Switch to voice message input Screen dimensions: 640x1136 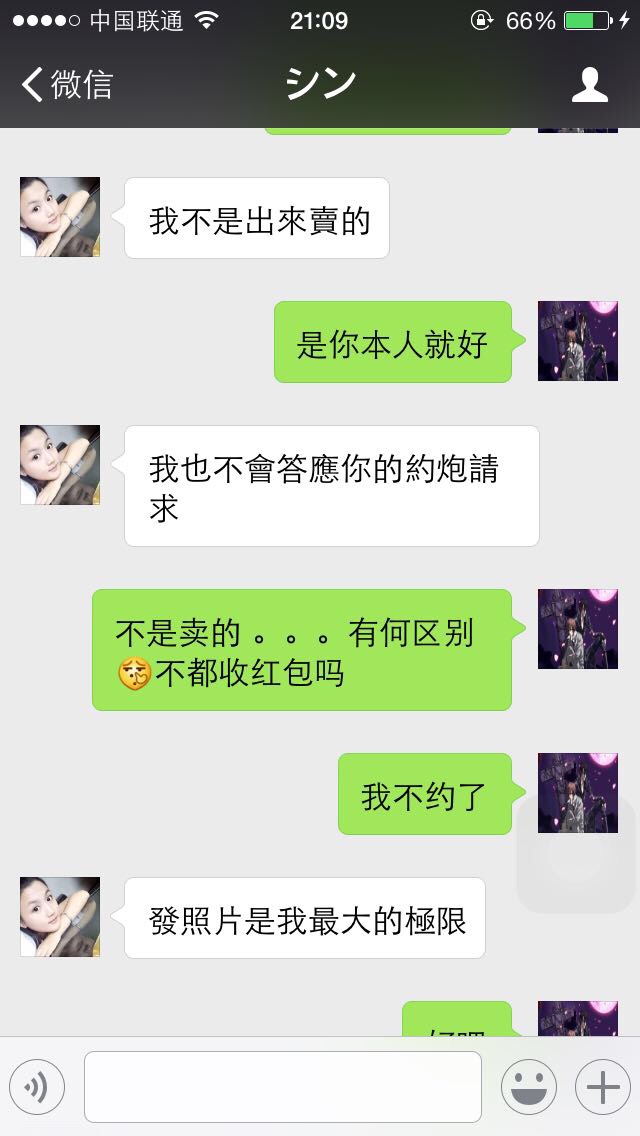[x=37, y=1086]
